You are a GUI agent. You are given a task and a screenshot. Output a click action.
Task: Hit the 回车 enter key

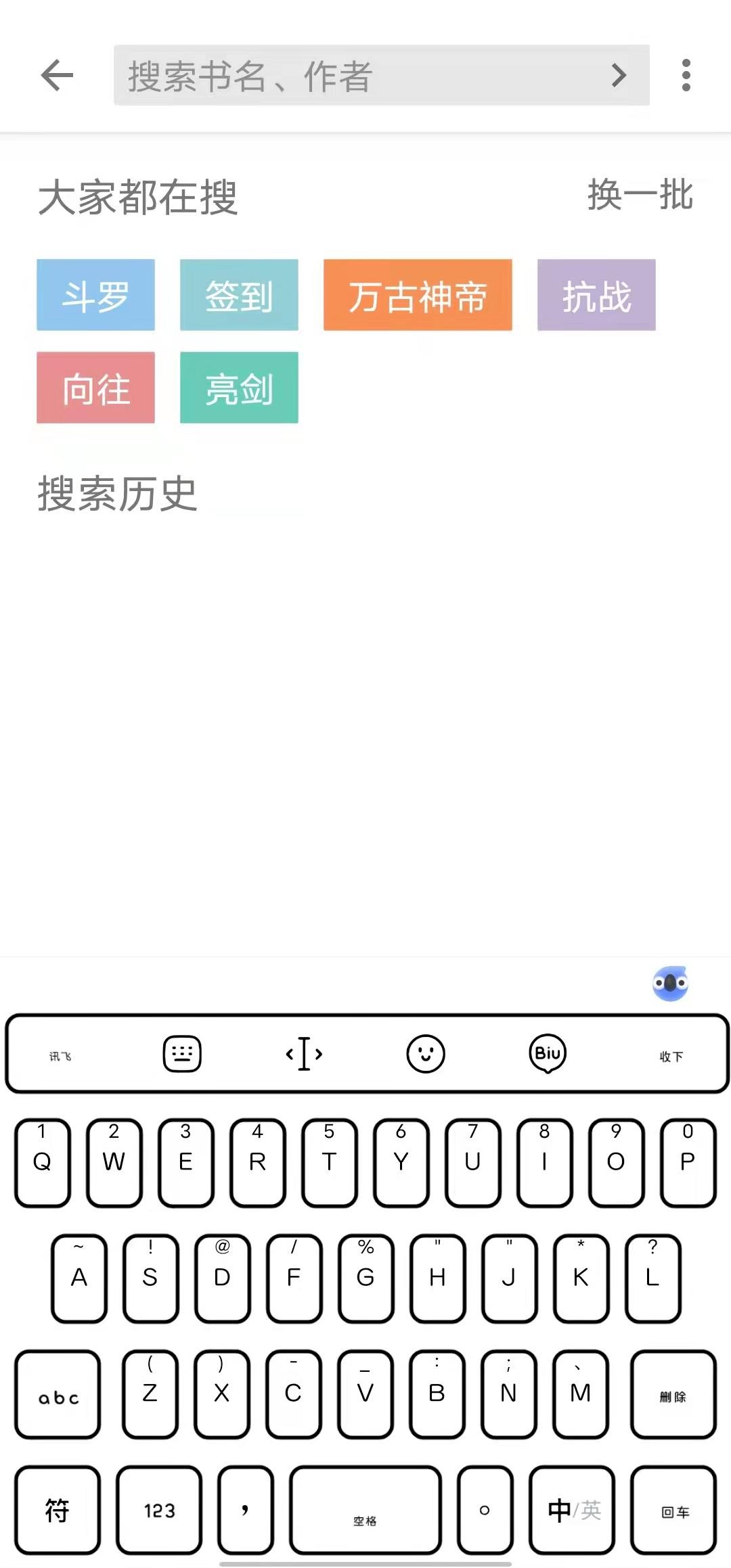pyautogui.click(x=674, y=1511)
